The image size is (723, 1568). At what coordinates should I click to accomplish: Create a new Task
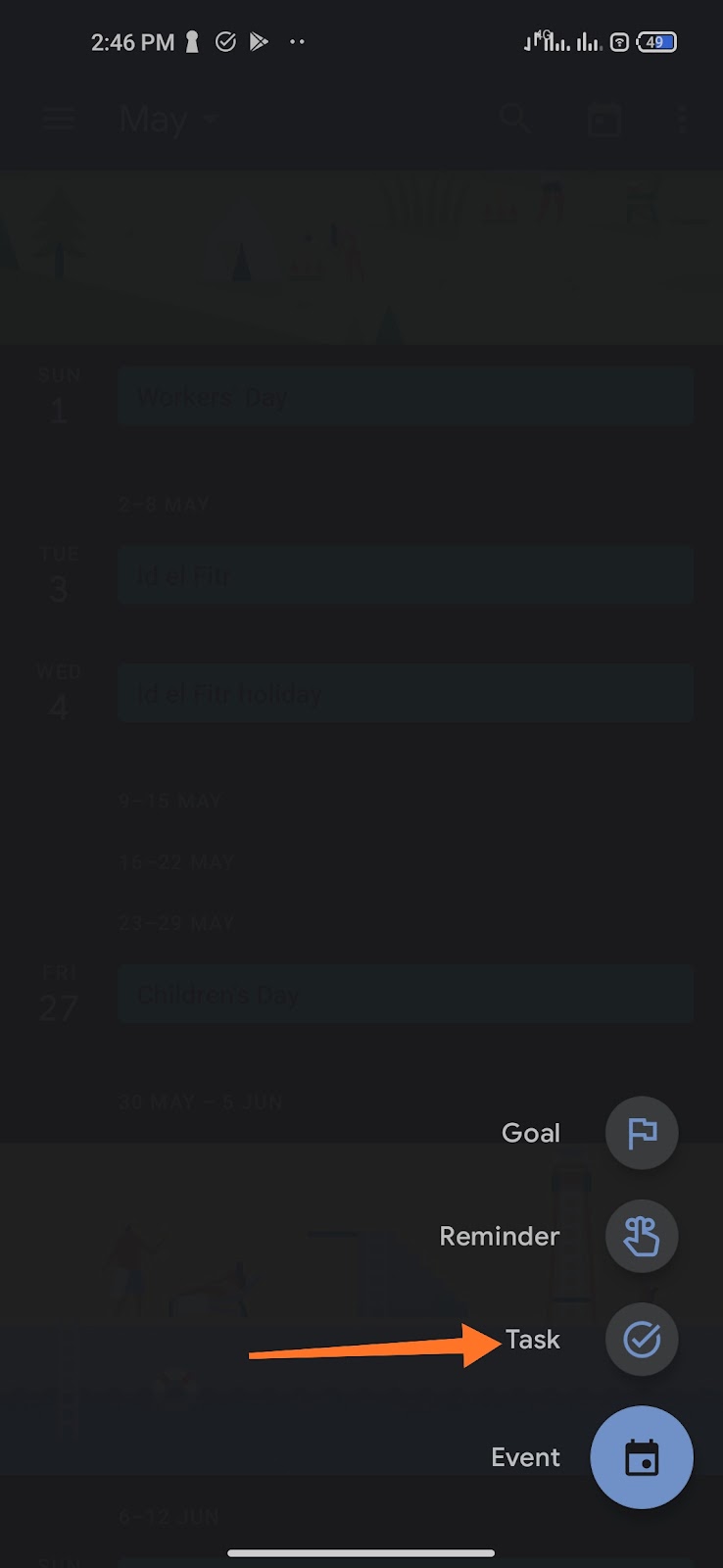tap(642, 1340)
